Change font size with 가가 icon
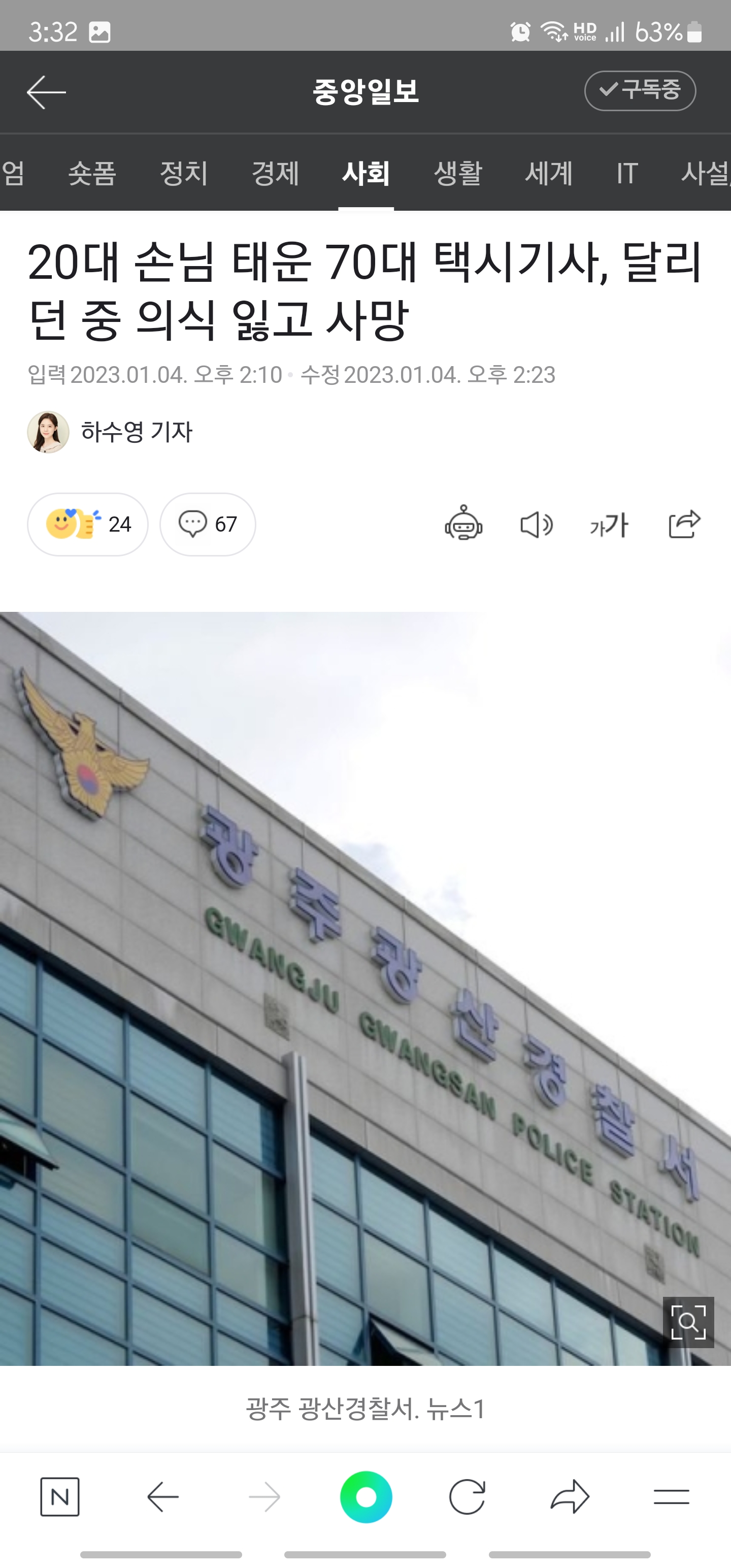Image resolution: width=731 pixels, height=1568 pixels. (x=609, y=525)
